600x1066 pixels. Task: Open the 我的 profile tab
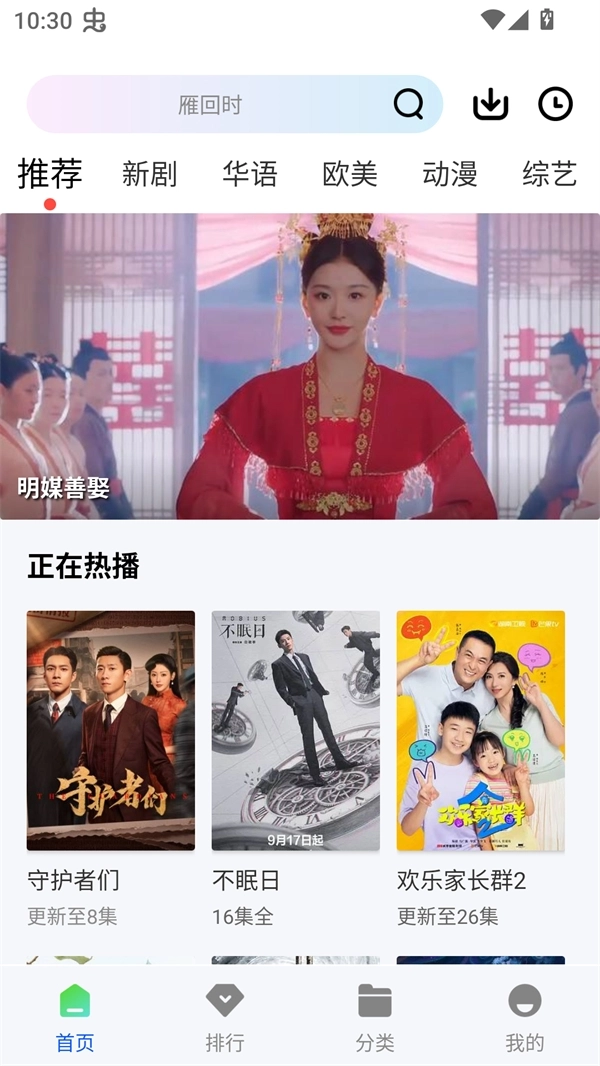click(525, 1018)
